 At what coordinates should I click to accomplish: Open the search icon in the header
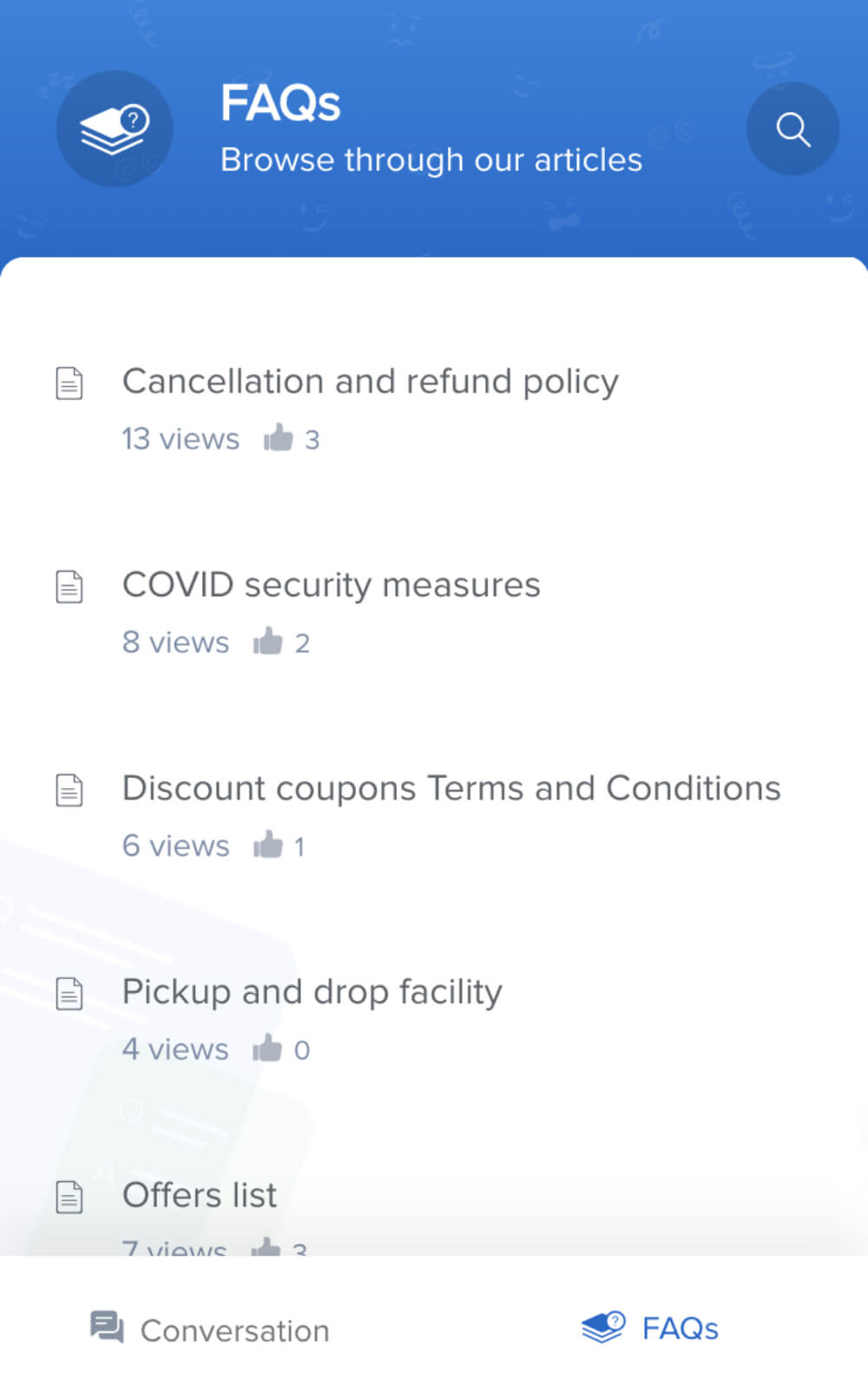(792, 129)
